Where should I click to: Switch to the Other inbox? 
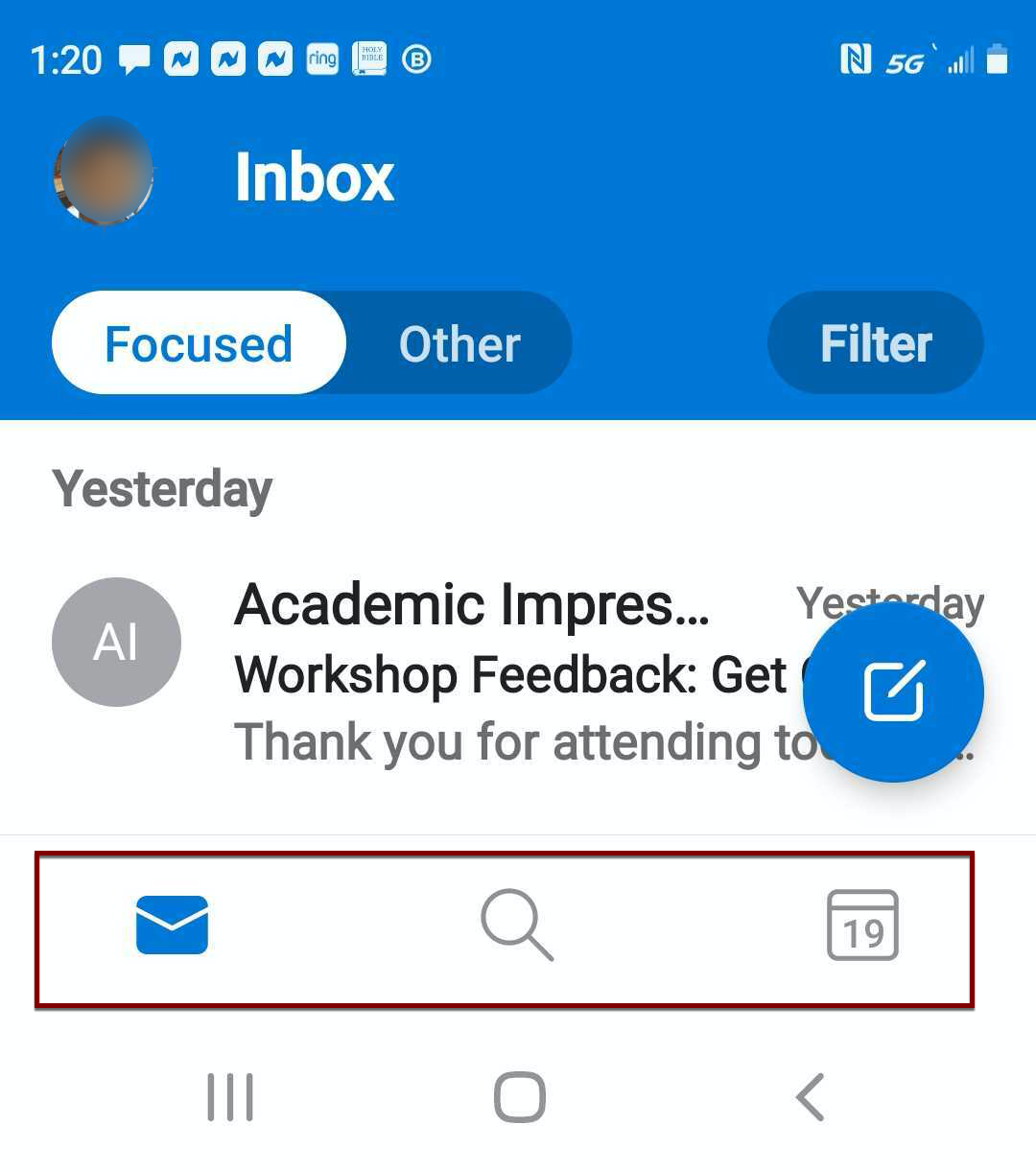[x=459, y=343]
